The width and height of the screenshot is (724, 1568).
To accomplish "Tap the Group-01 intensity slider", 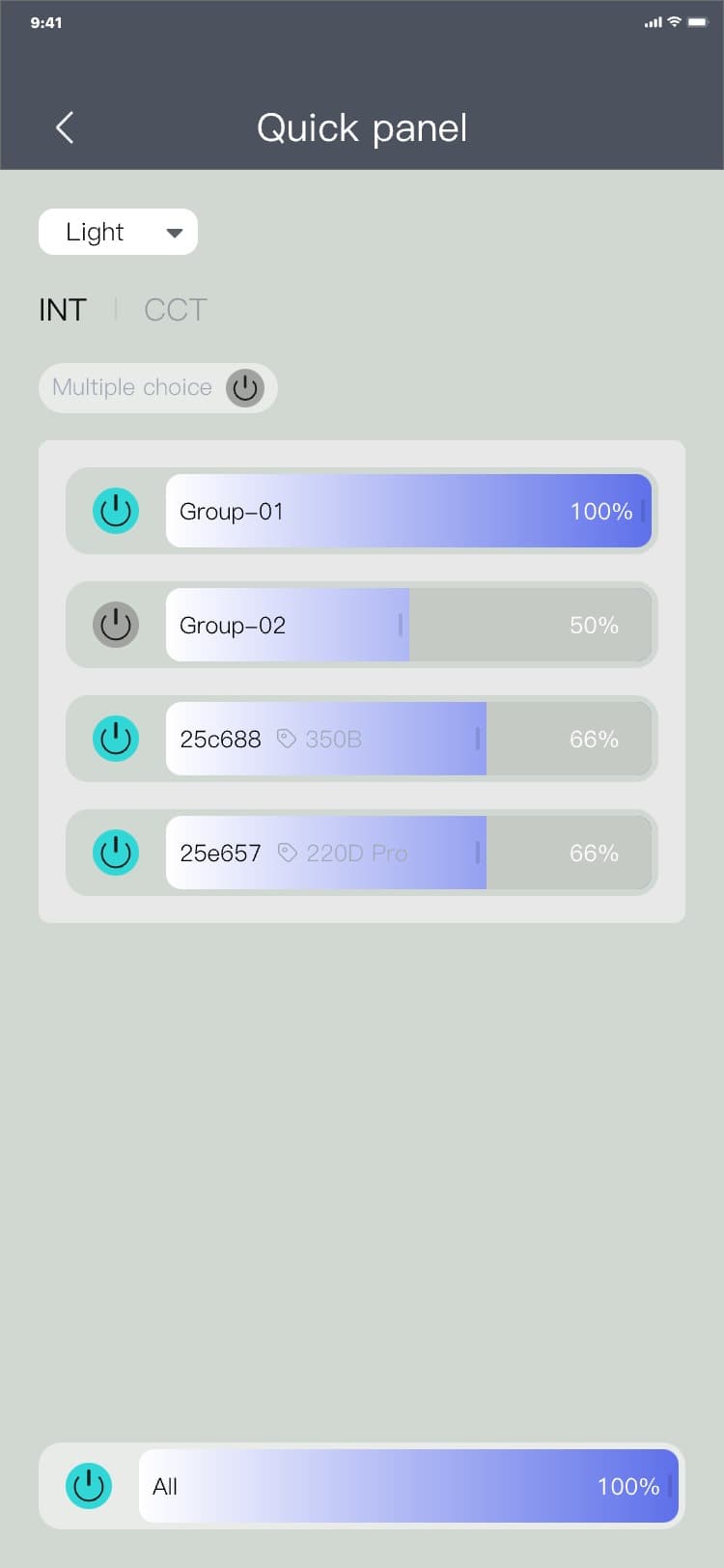I will (x=408, y=511).
